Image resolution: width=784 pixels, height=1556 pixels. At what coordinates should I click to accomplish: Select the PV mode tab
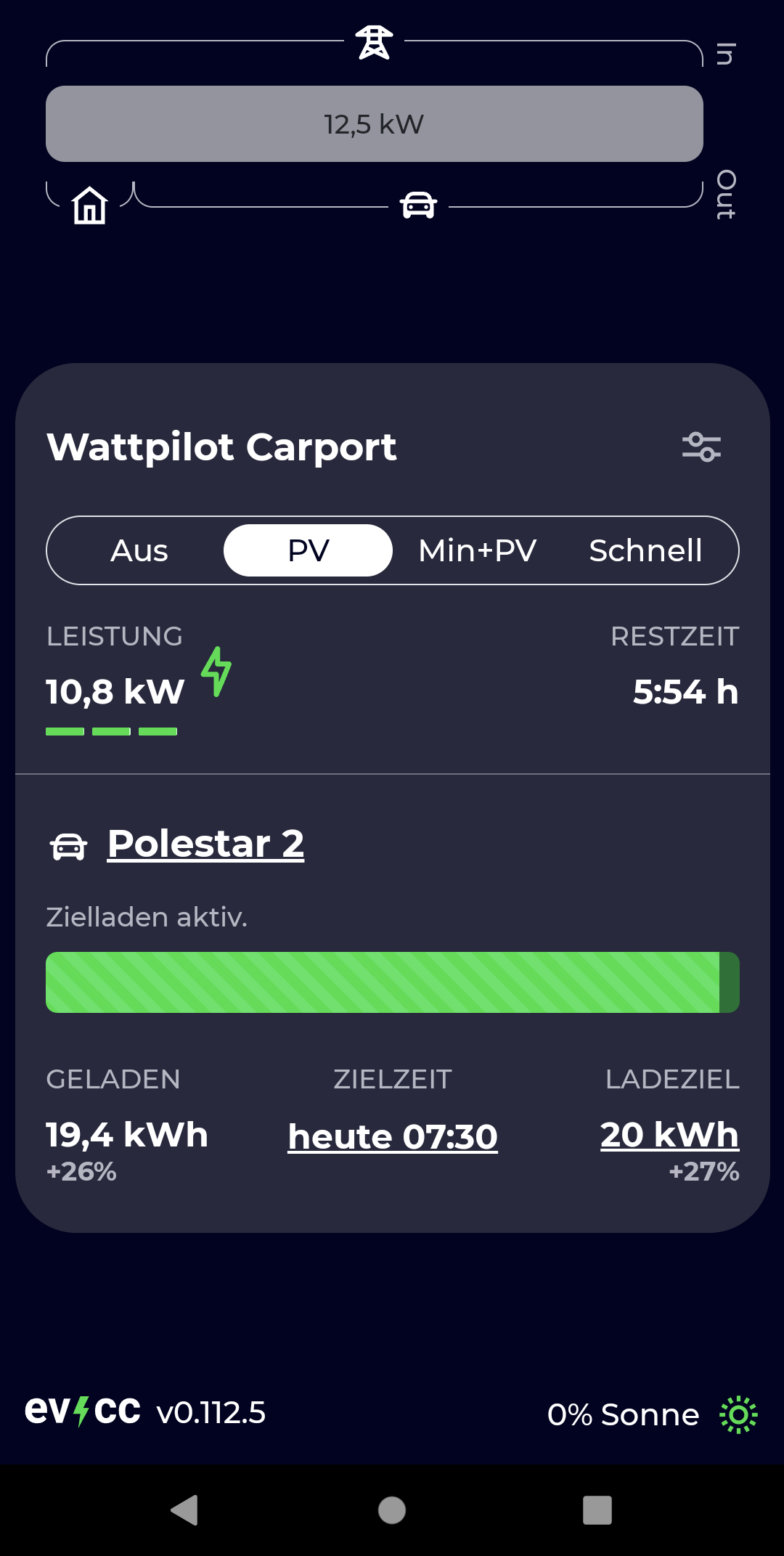[307, 550]
